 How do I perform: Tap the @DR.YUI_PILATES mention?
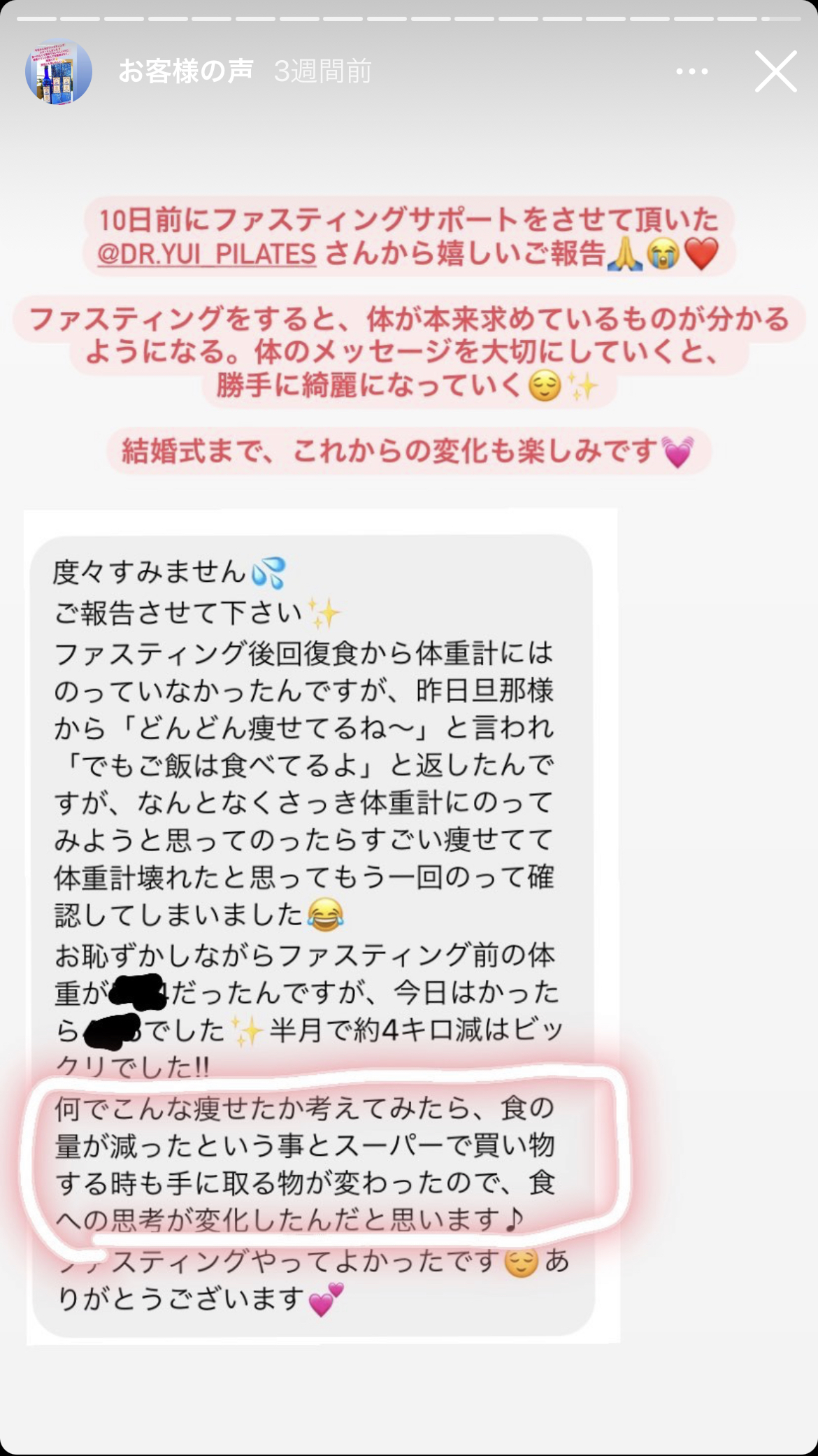207,254
